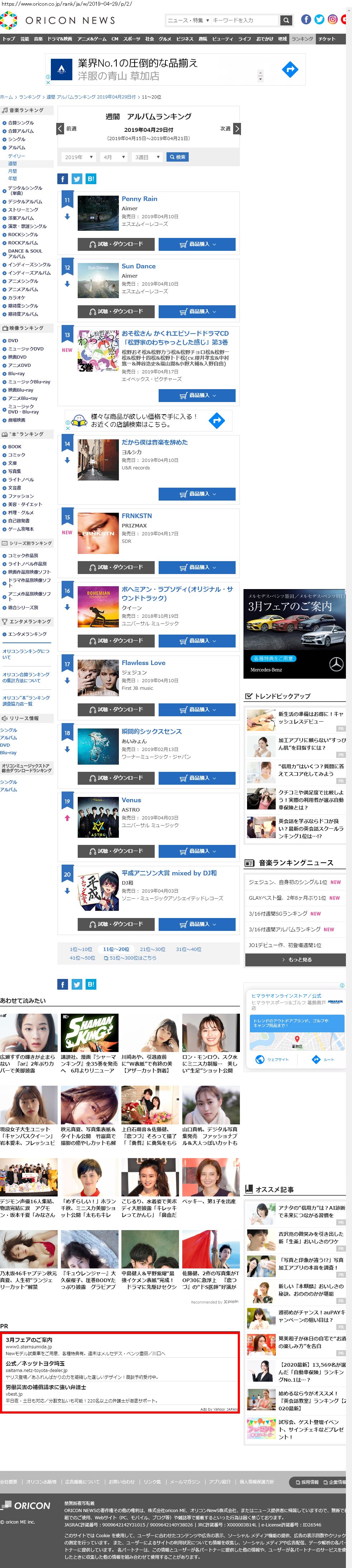Tap 試聴・ダウンロード for Sun Dance
The image size is (352, 1568).
point(116,312)
